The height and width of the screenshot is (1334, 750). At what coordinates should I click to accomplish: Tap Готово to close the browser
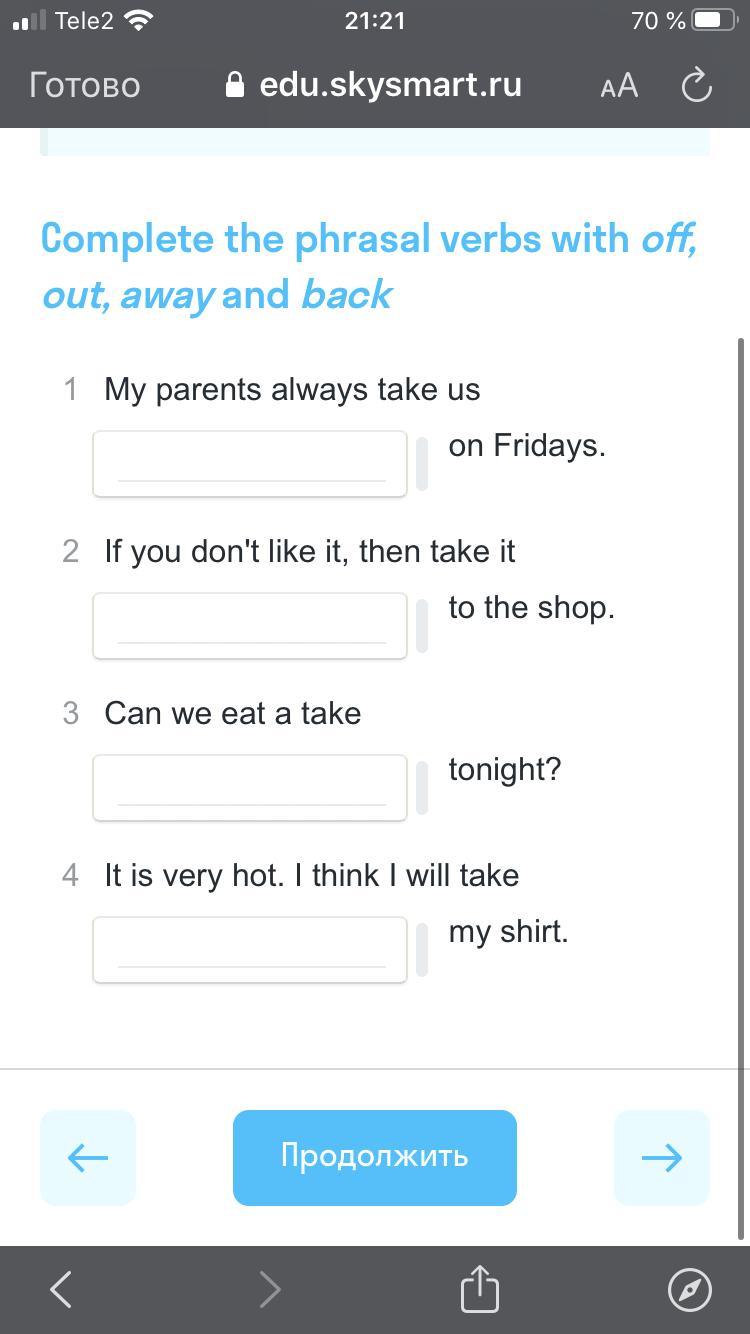click(x=85, y=85)
